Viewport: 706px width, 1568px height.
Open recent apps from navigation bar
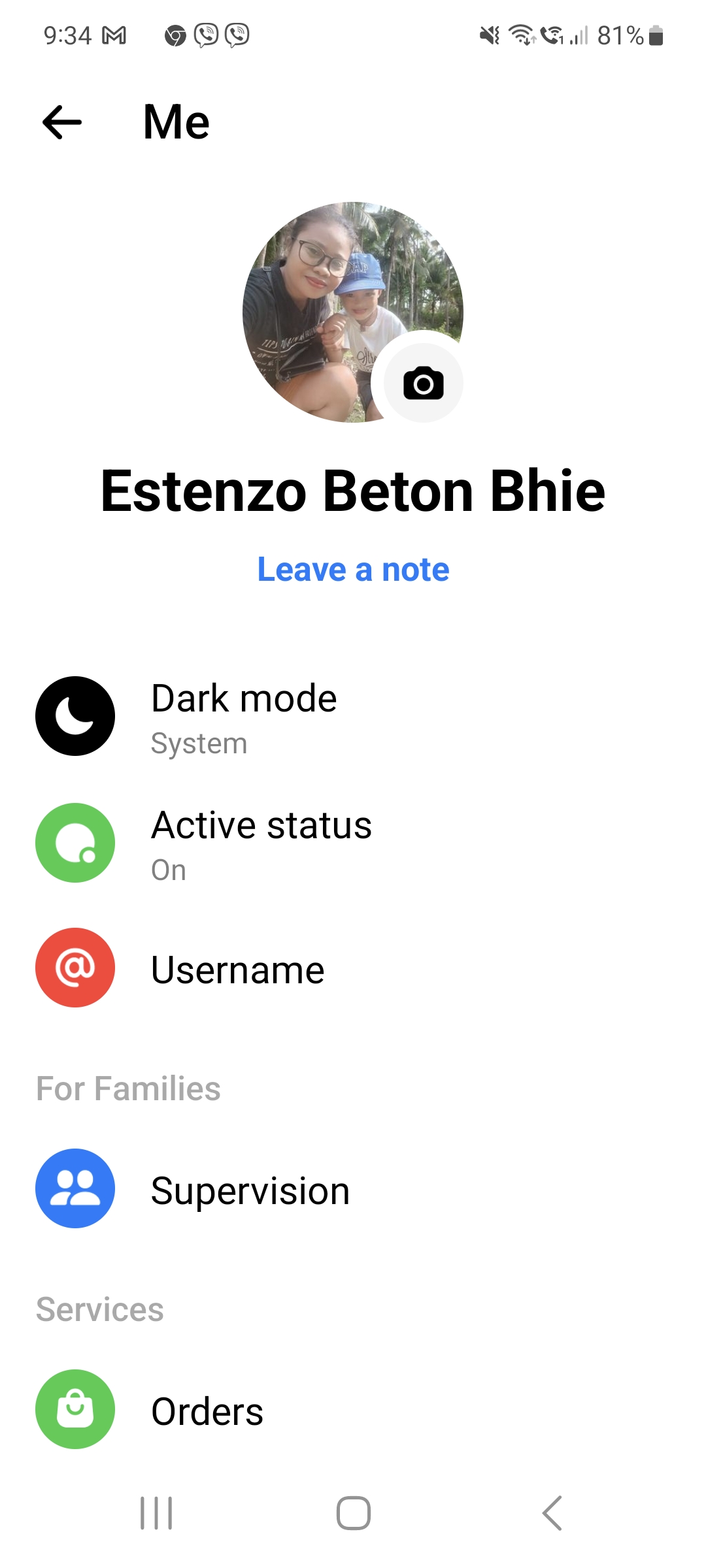157,1513
